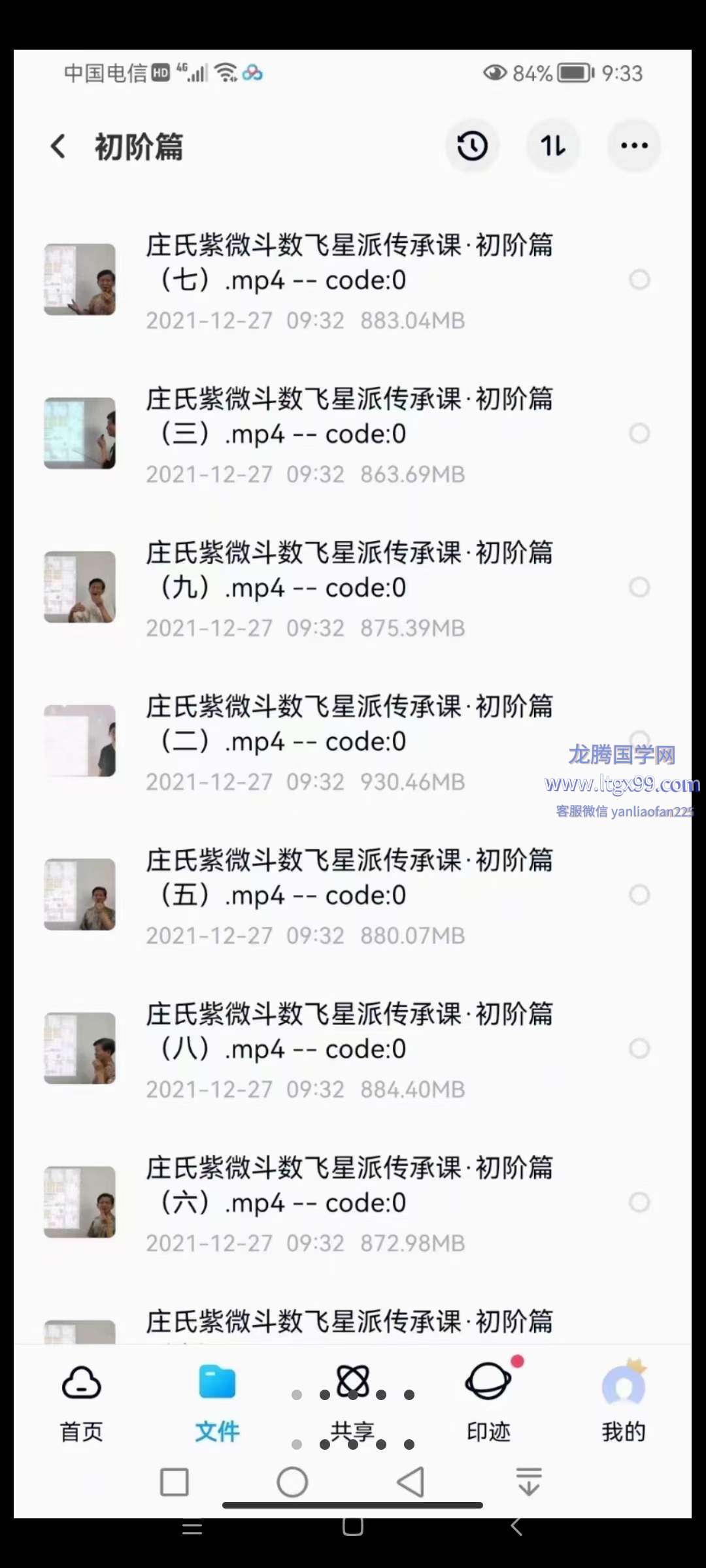
Task: Tap the system home circle button
Action: click(292, 1482)
